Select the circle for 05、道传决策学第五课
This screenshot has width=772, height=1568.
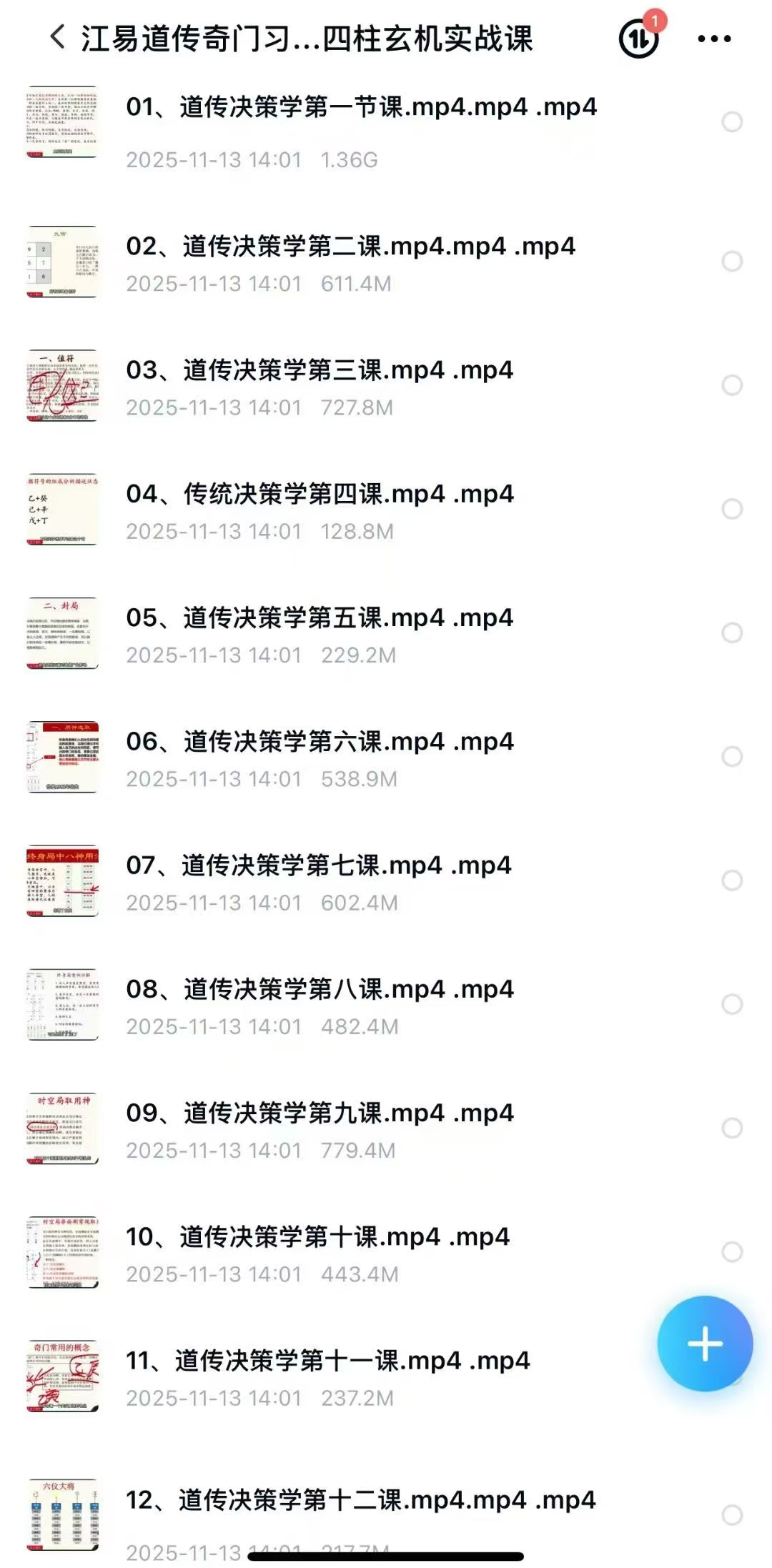pos(732,632)
